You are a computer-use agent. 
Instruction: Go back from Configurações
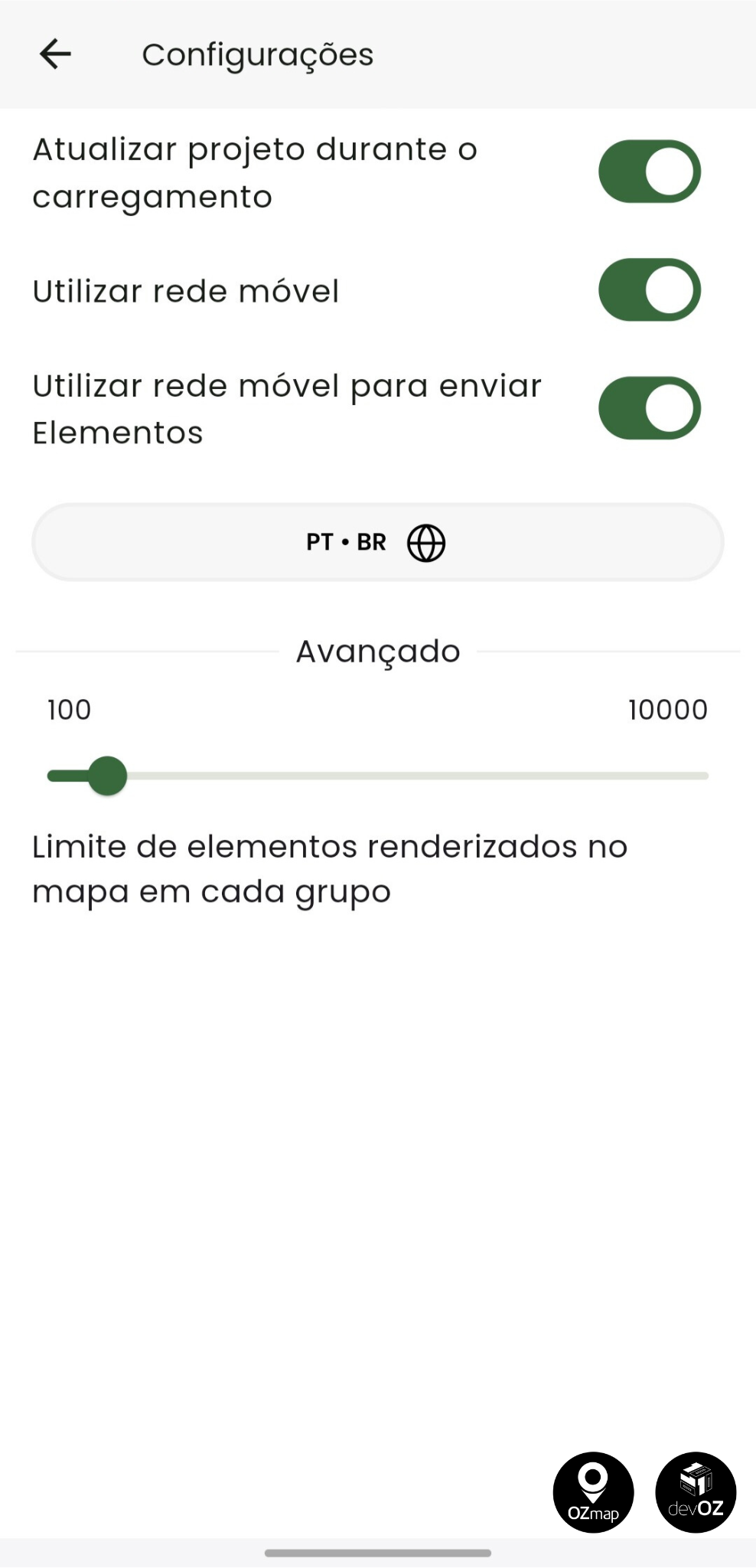(55, 54)
